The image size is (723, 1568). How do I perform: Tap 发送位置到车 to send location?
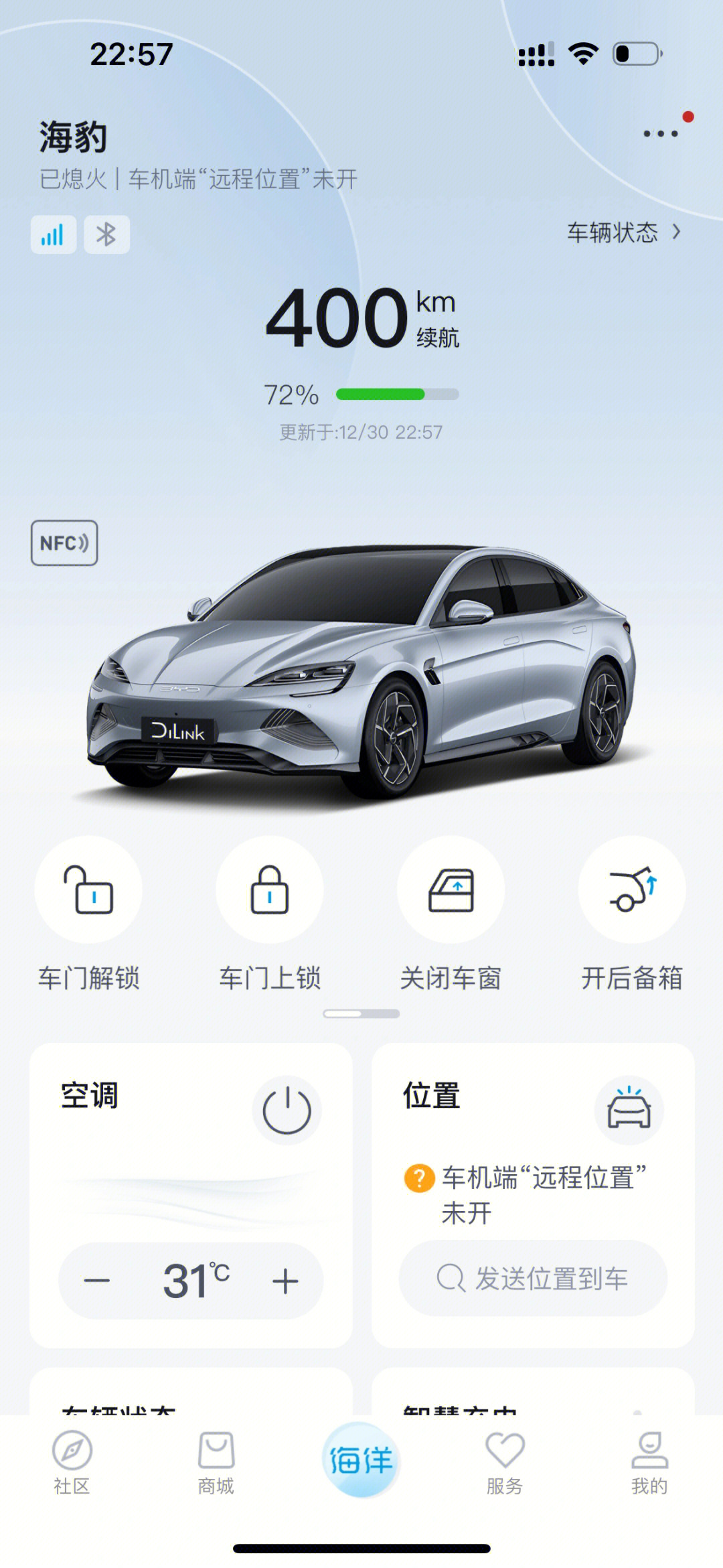click(533, 1278)
